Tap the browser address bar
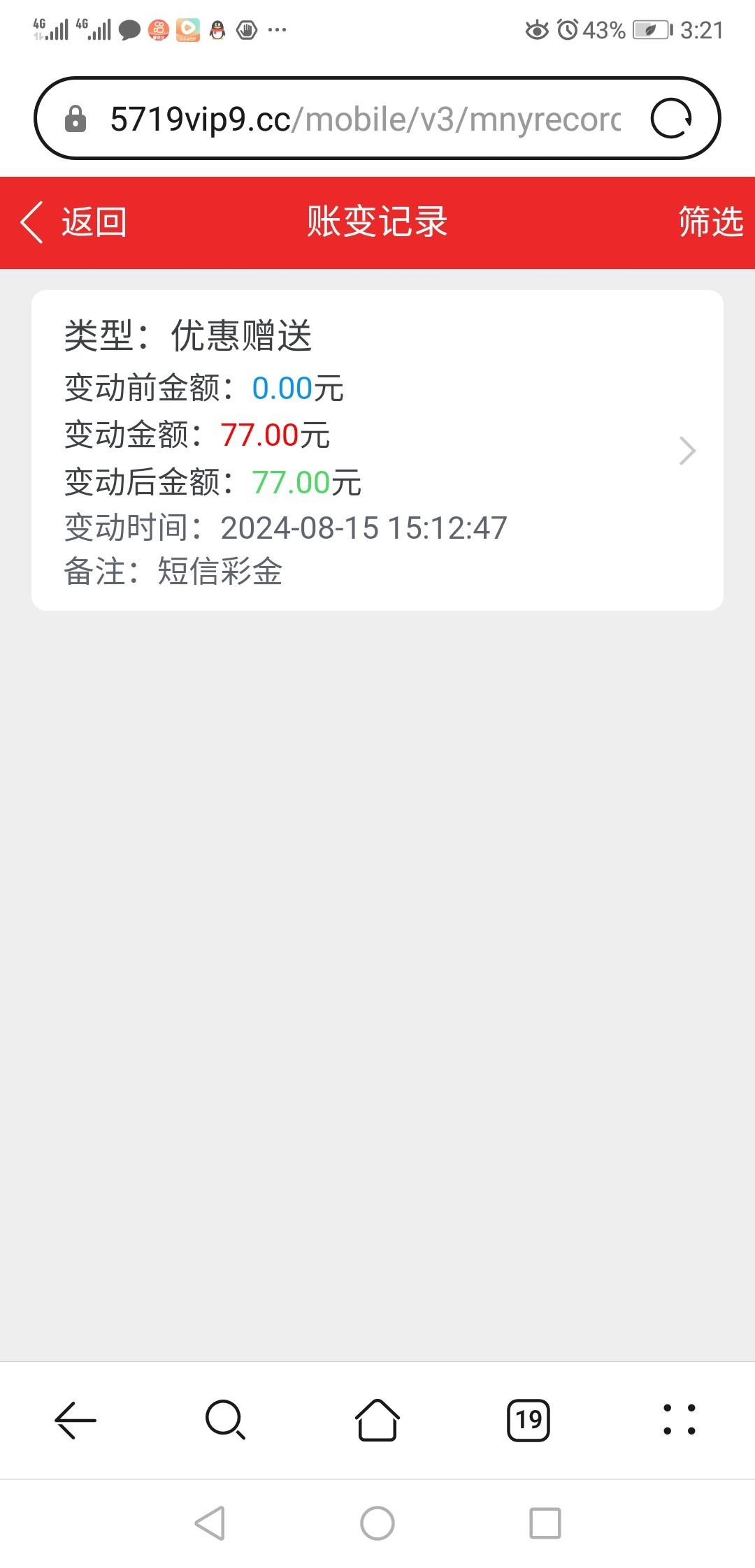The image size is (755, 1568). 364,119
